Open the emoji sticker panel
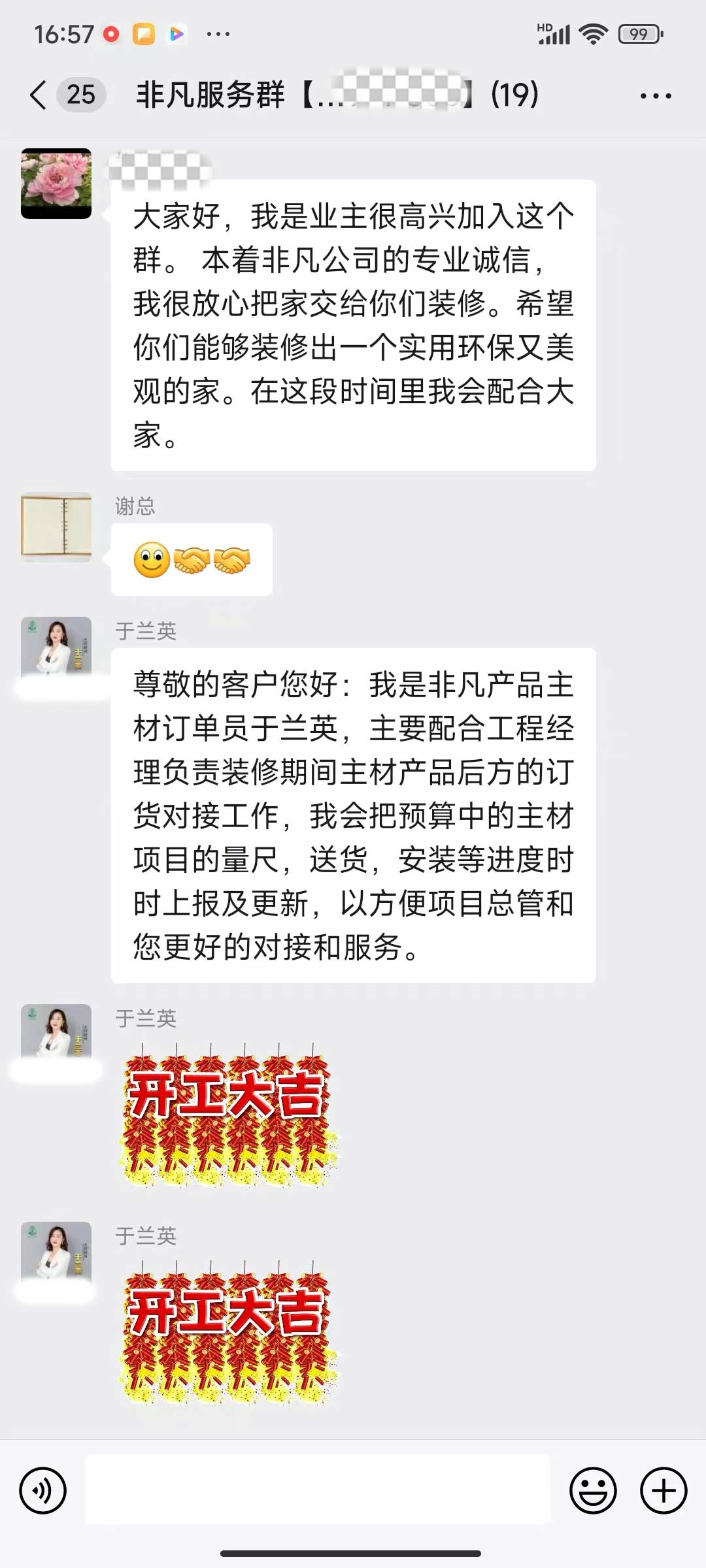The width and height of the screenshot is (706, 1568). pos(593,1490)
